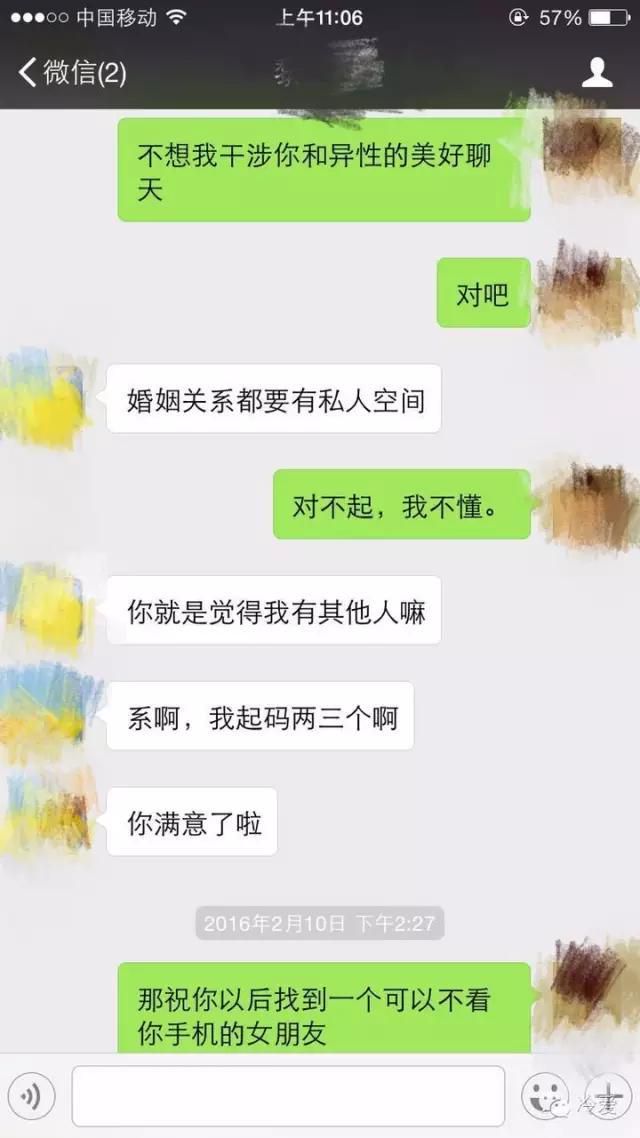
Task: Tap the message text input field
Action: (288, 1096)
